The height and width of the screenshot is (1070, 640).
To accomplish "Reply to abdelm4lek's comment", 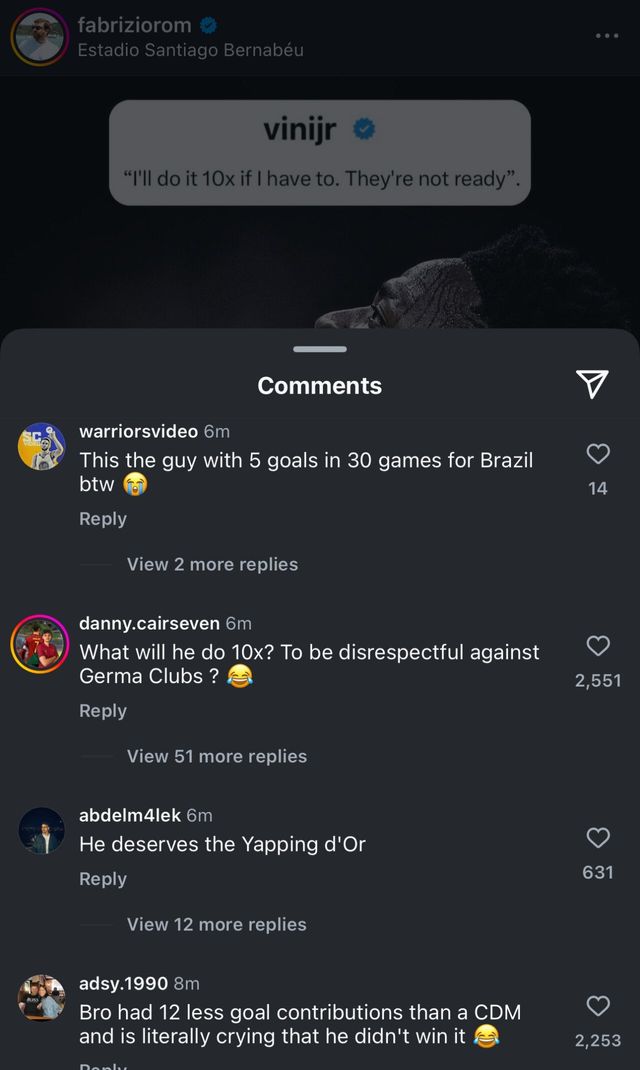I will coord(103,878).
